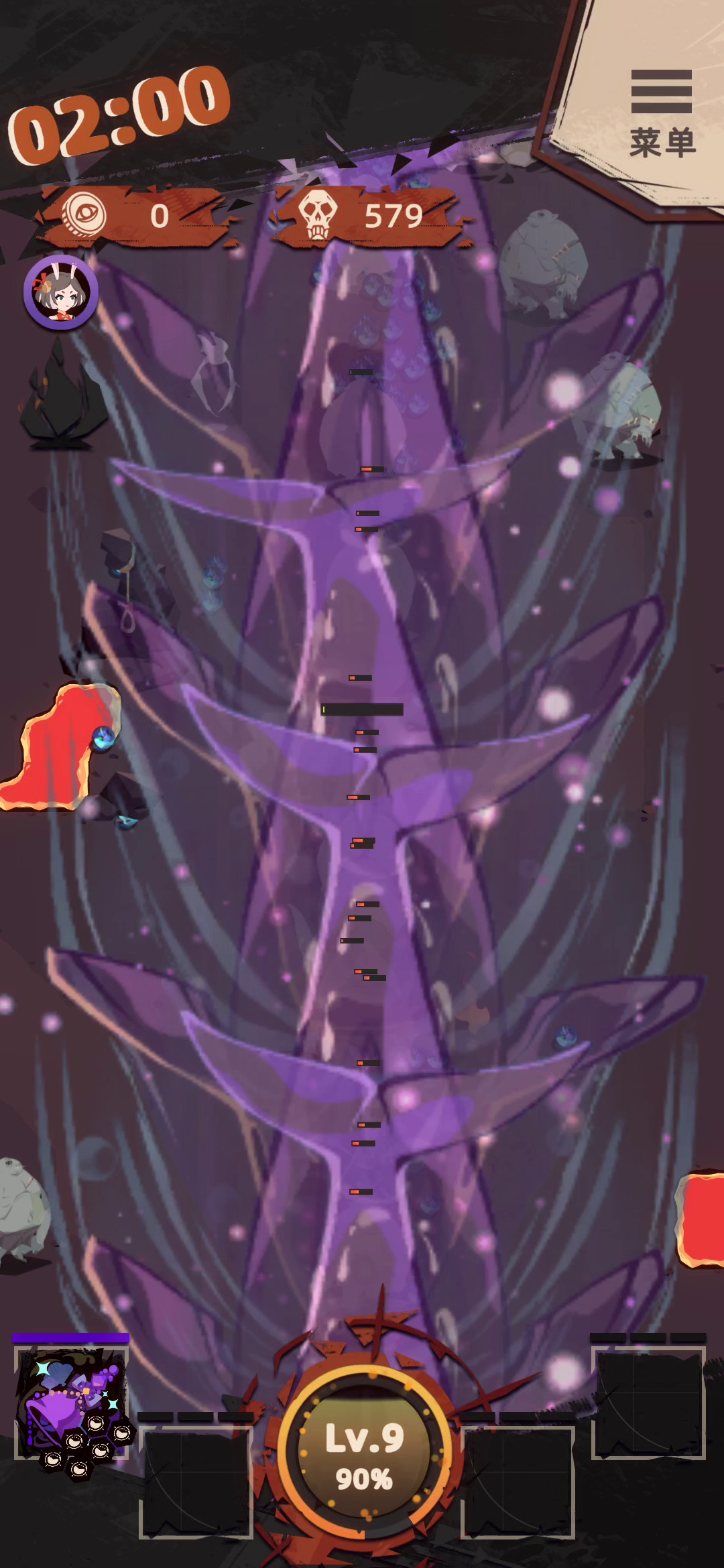Activate the purple bell skill card
The width and height of the screenshot is (724, 1568).
72,1405
